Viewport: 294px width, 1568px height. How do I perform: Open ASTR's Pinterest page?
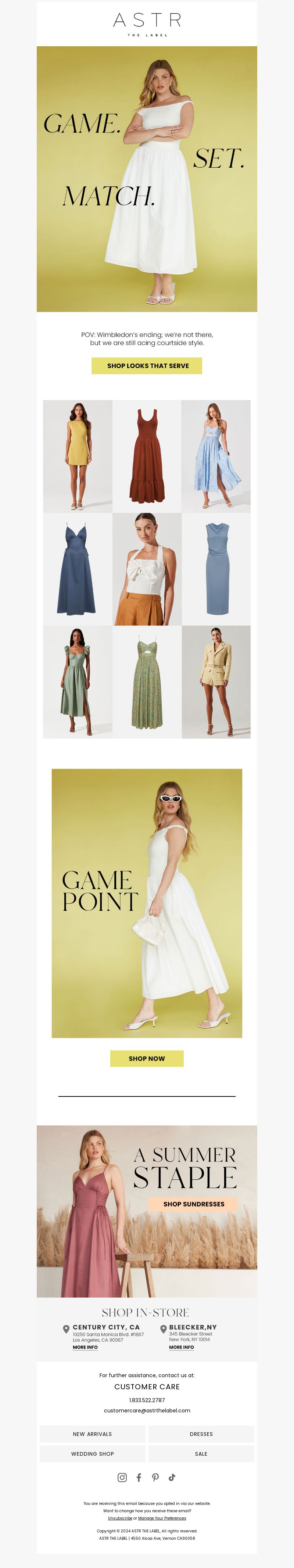[x=155, y=1477]
